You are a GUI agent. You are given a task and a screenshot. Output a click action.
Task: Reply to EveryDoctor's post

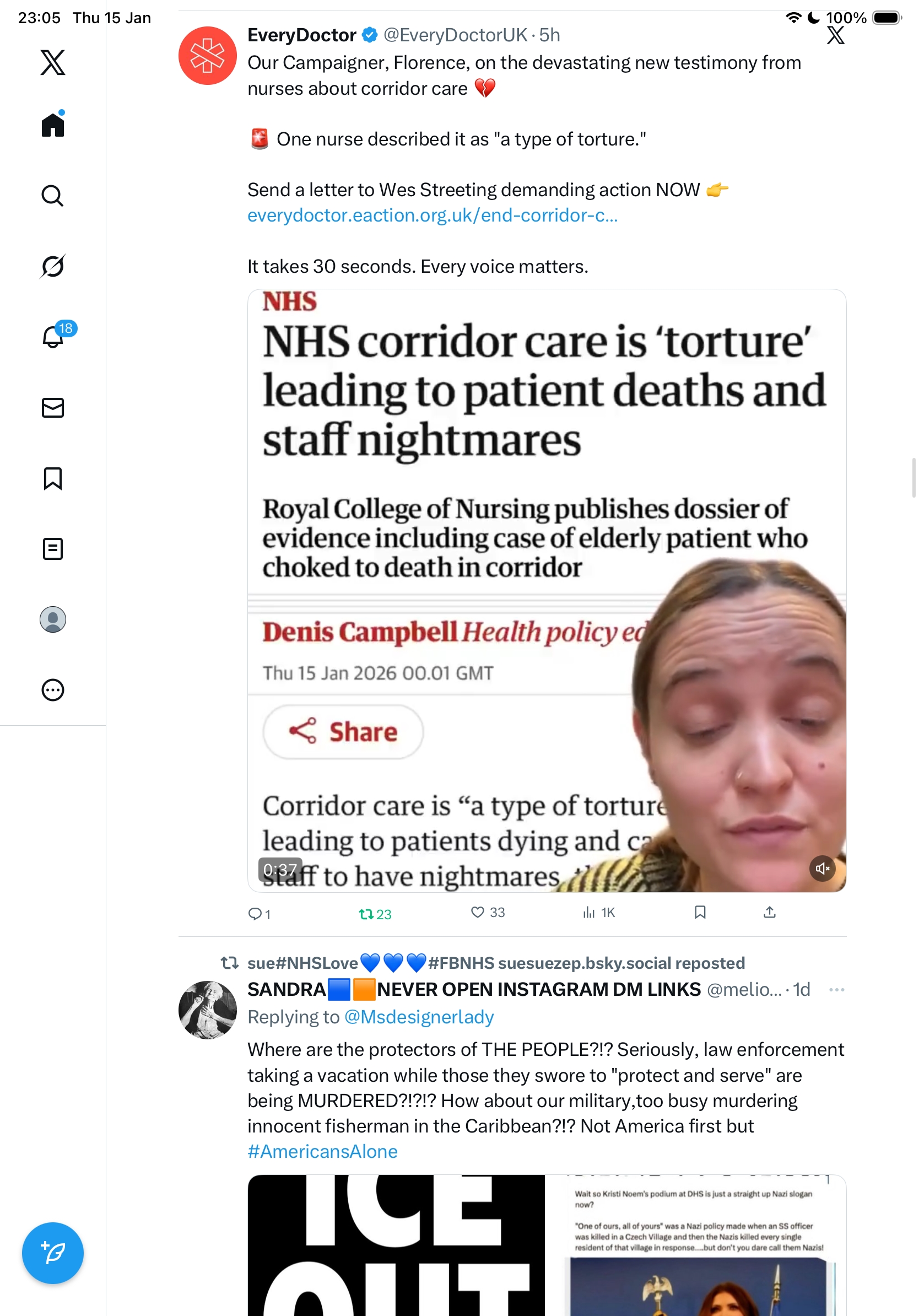(255, 913)
